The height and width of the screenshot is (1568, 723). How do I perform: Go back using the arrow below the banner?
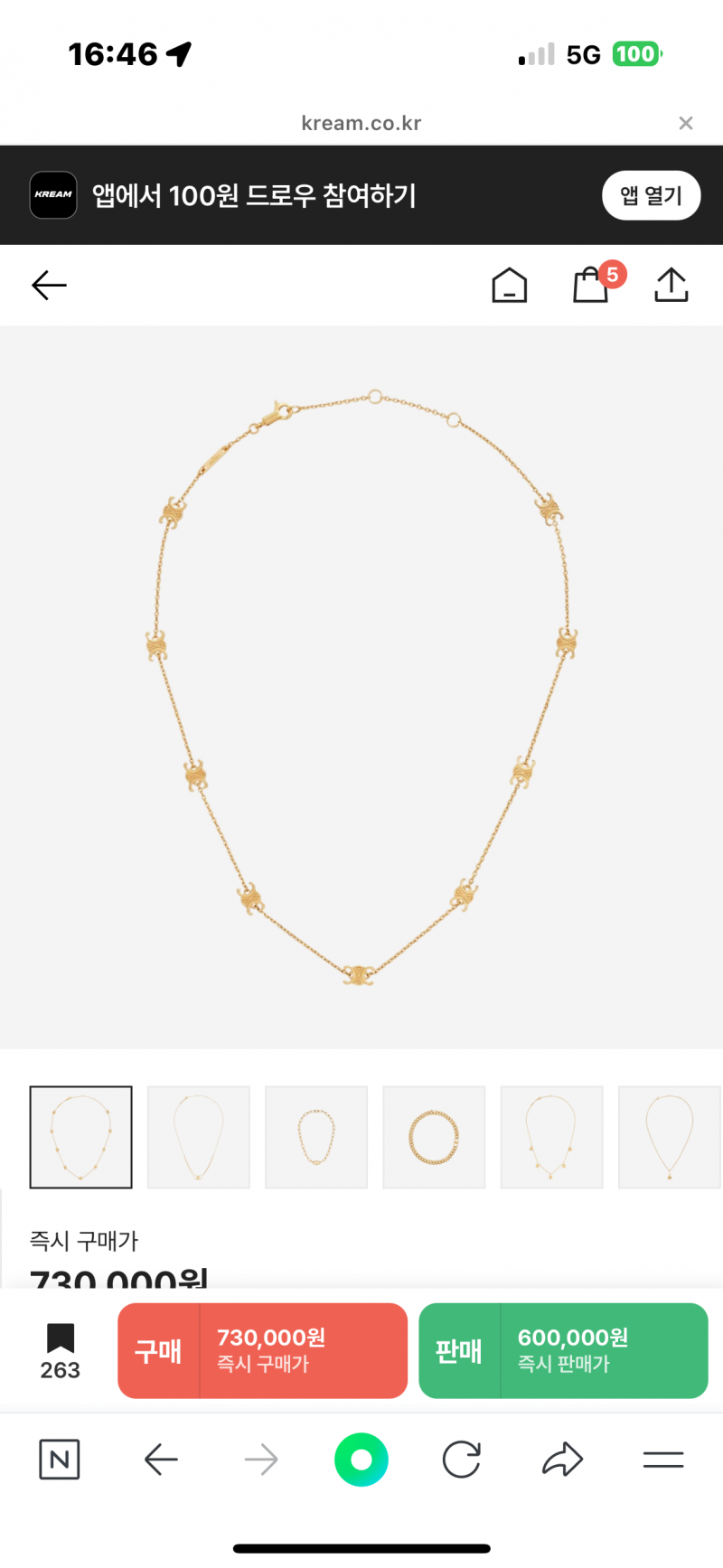pyautogui.click(x=49, y=286)
